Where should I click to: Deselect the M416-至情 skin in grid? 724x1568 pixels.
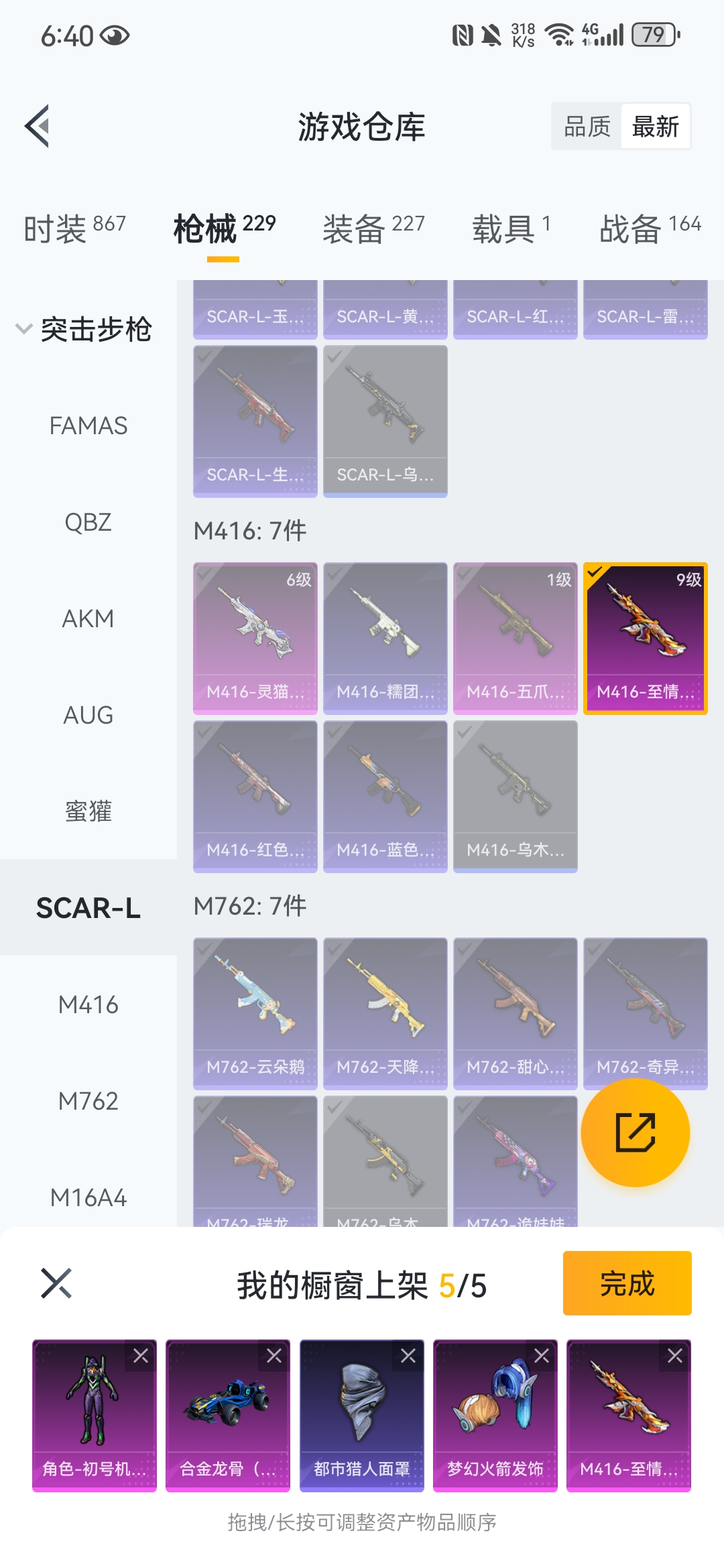coord(645,638)
